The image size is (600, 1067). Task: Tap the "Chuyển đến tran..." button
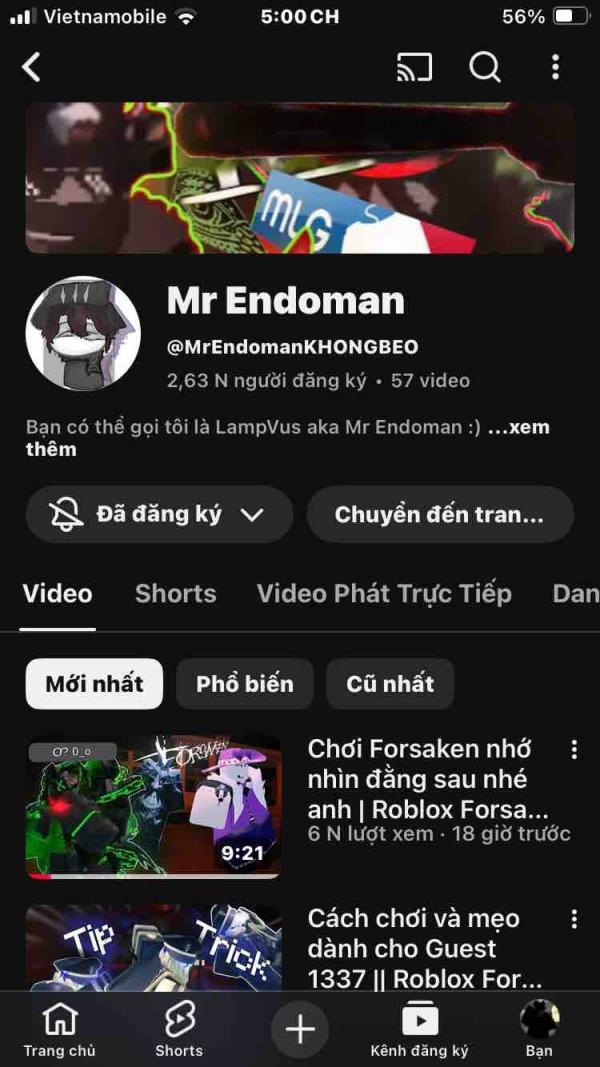(440, 515)
